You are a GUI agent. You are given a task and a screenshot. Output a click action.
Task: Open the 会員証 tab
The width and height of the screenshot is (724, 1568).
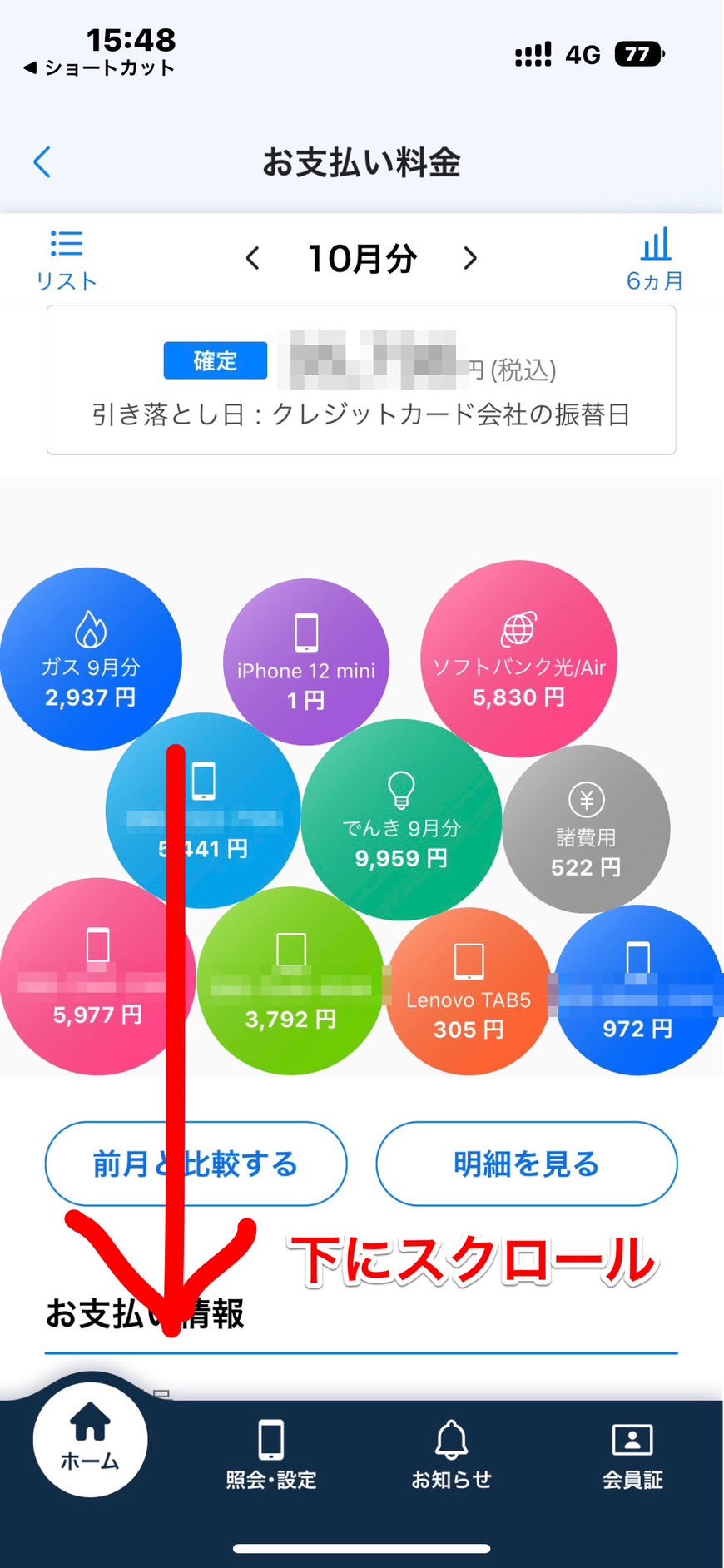point(632,1453)
